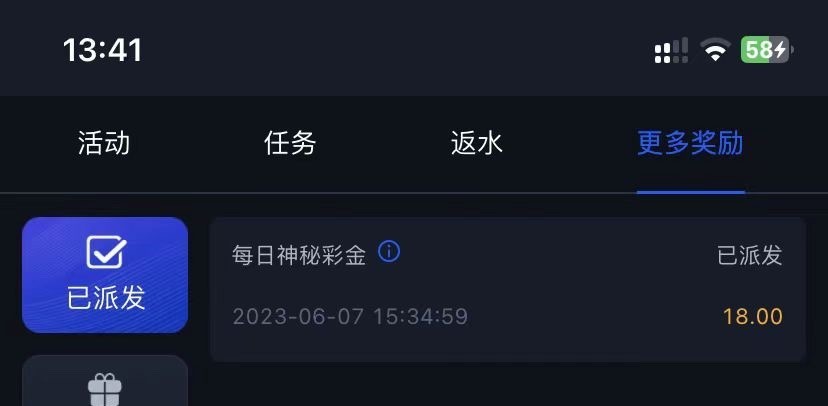
Task: Switch to the 任务 tab
Action: [290, 143]
